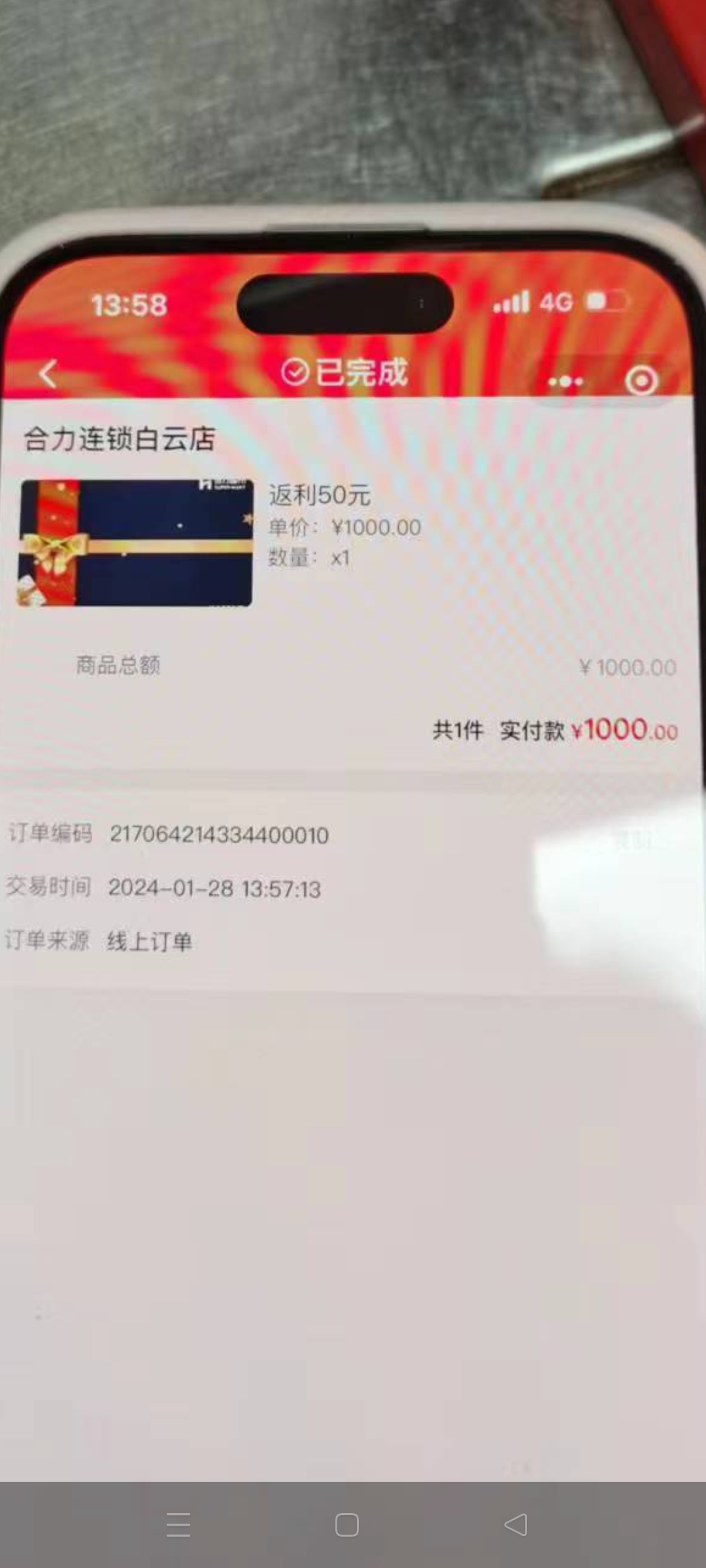
Task: Go to the home screen via the square button
Action: [346, 1525]
